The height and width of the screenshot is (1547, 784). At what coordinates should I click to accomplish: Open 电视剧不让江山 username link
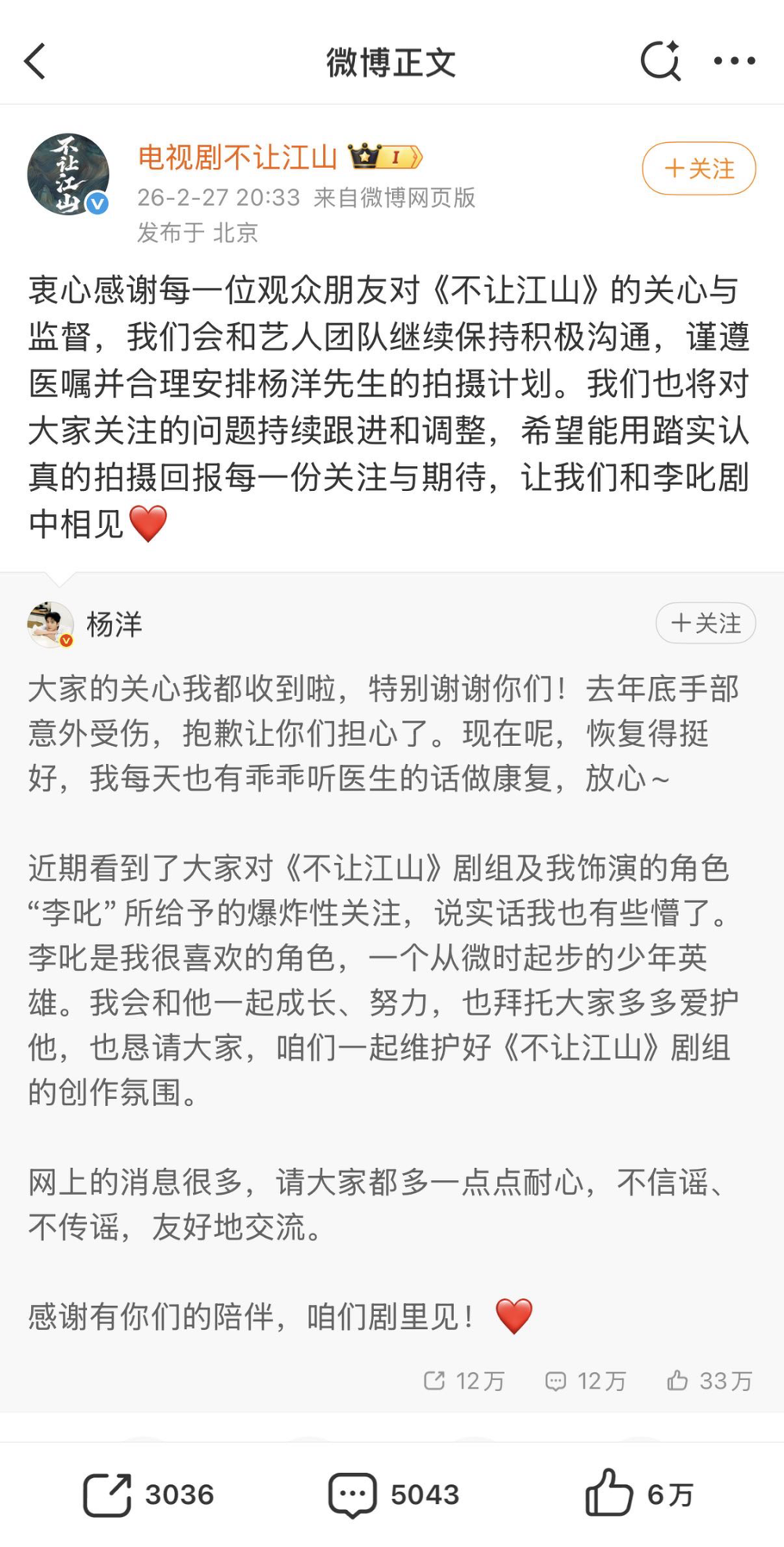click(x=237, y=158)
